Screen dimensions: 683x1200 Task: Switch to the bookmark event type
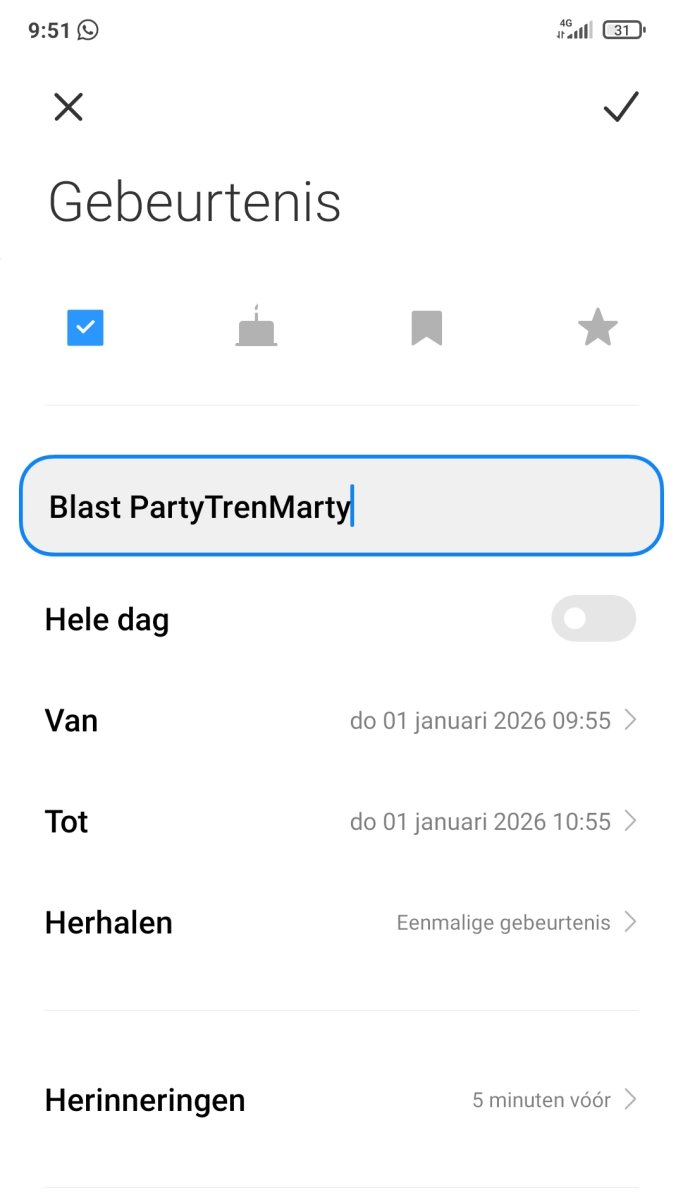[x=427, y=328]
